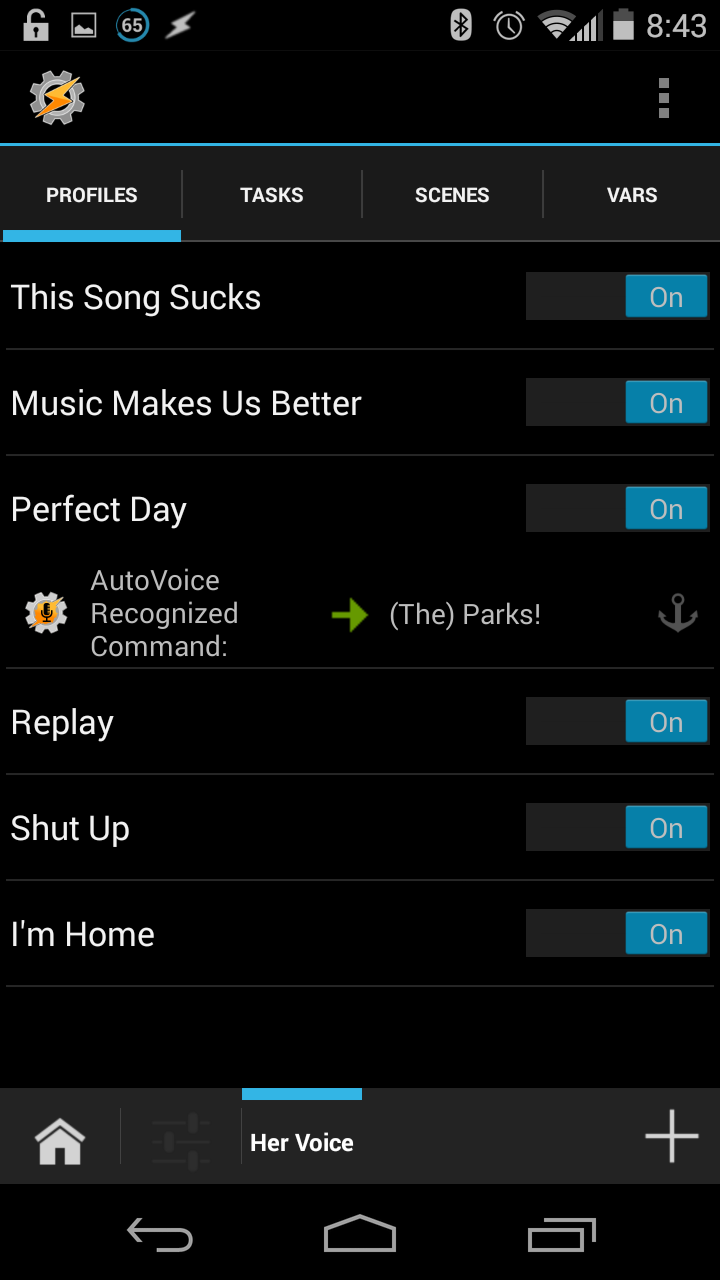Tap the Android Back navigation icon

160,1233
